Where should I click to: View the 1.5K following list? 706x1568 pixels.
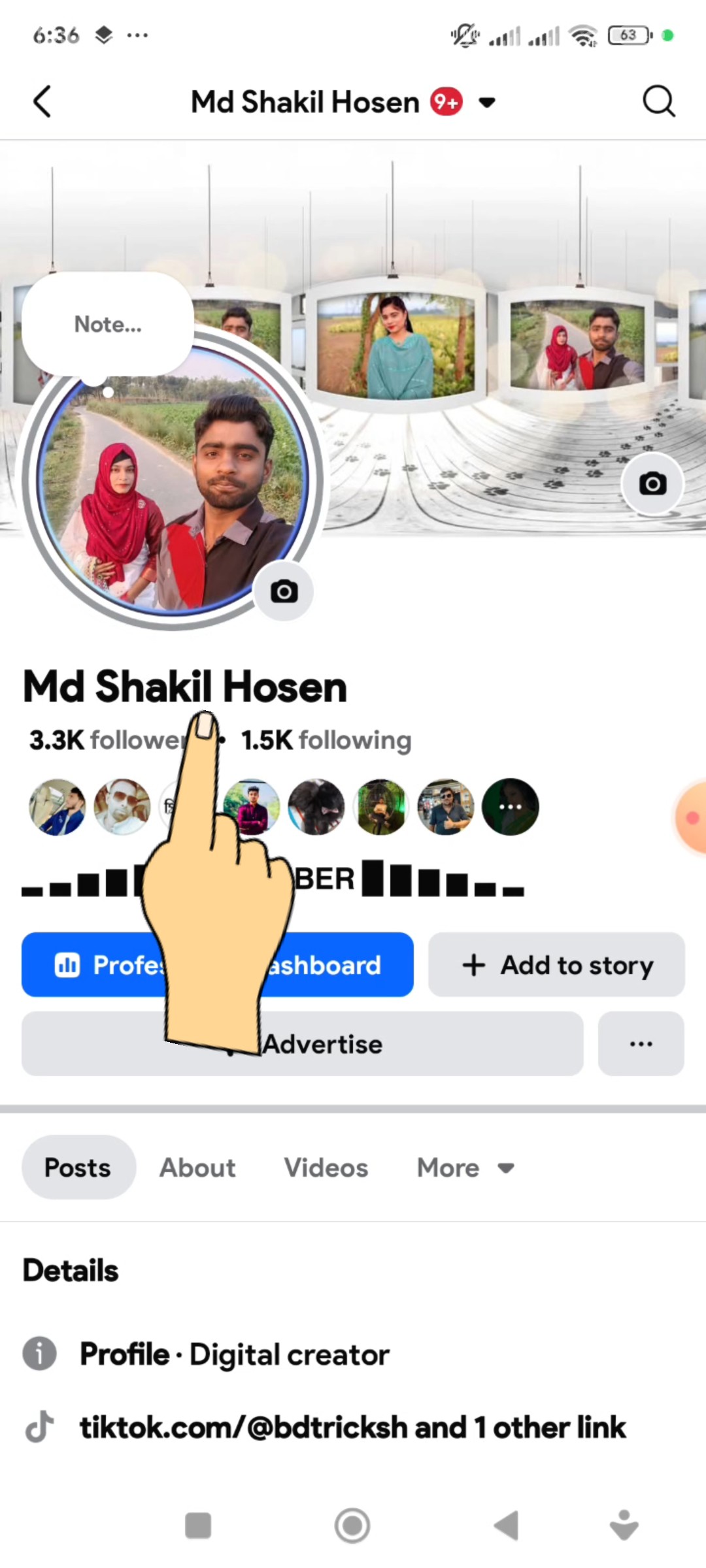pyautogui.click(x=326, y=740)
